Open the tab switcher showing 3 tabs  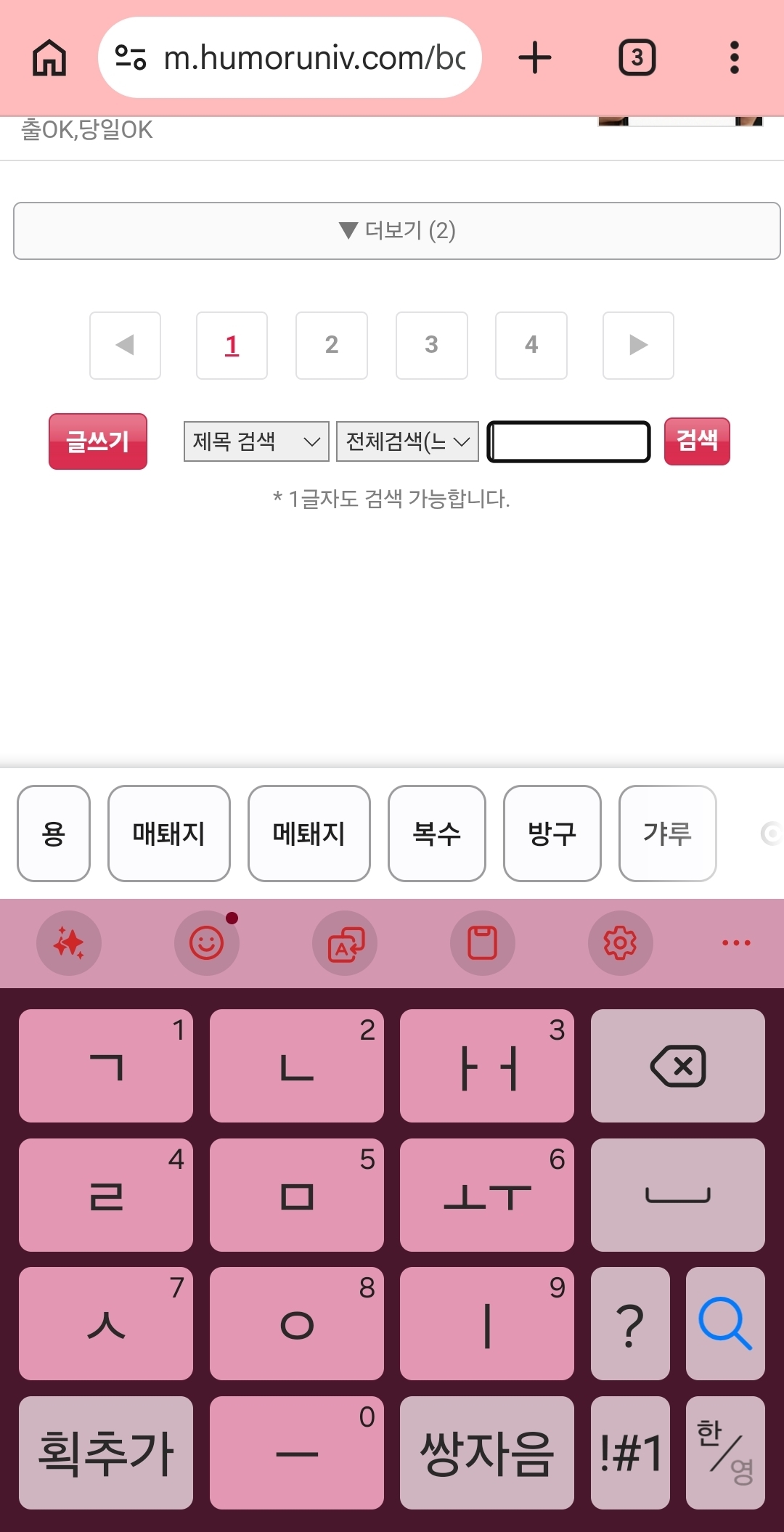(x=637, y=57)
